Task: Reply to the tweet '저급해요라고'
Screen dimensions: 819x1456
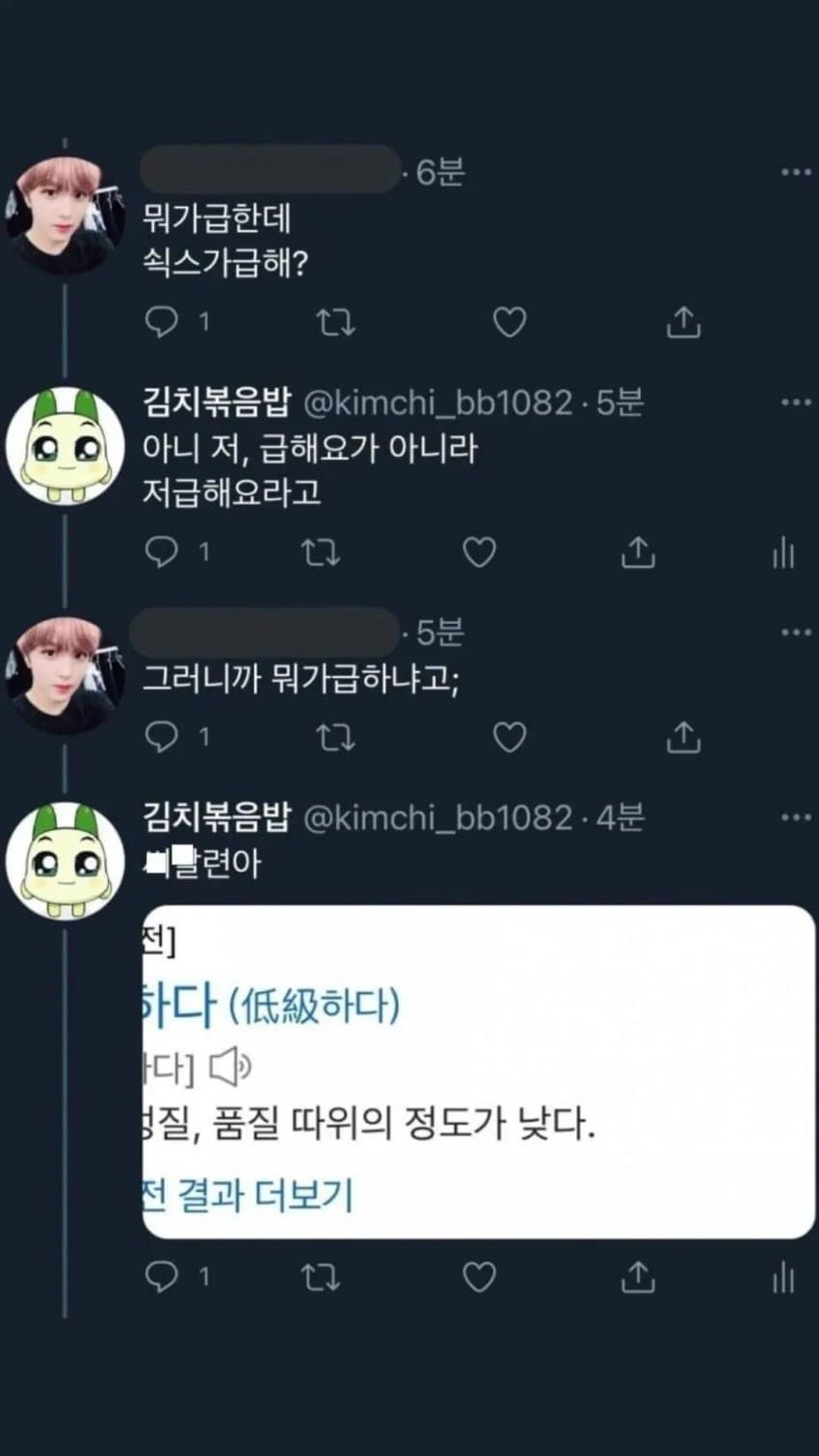Action: [161, 552]
